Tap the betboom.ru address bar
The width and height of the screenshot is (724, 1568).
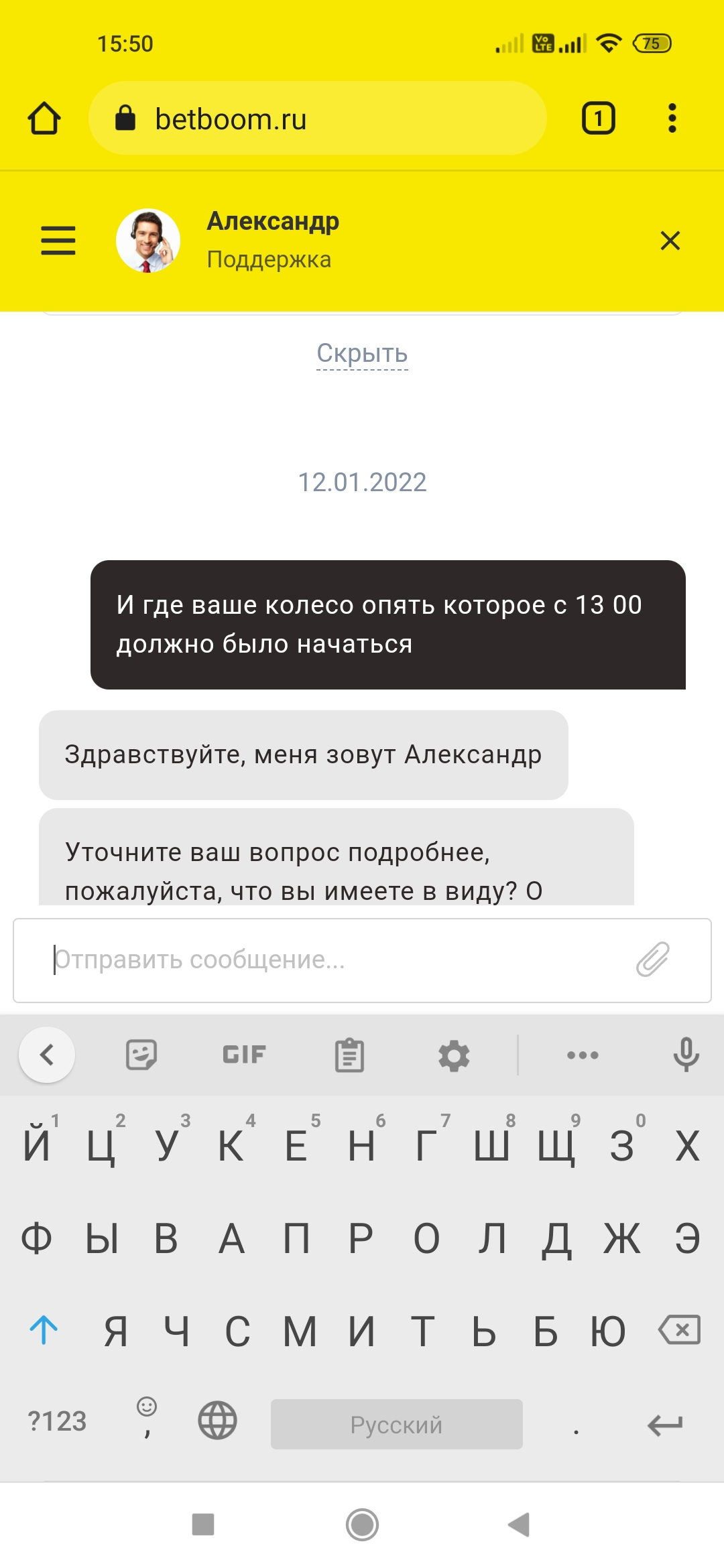(317, 119)
